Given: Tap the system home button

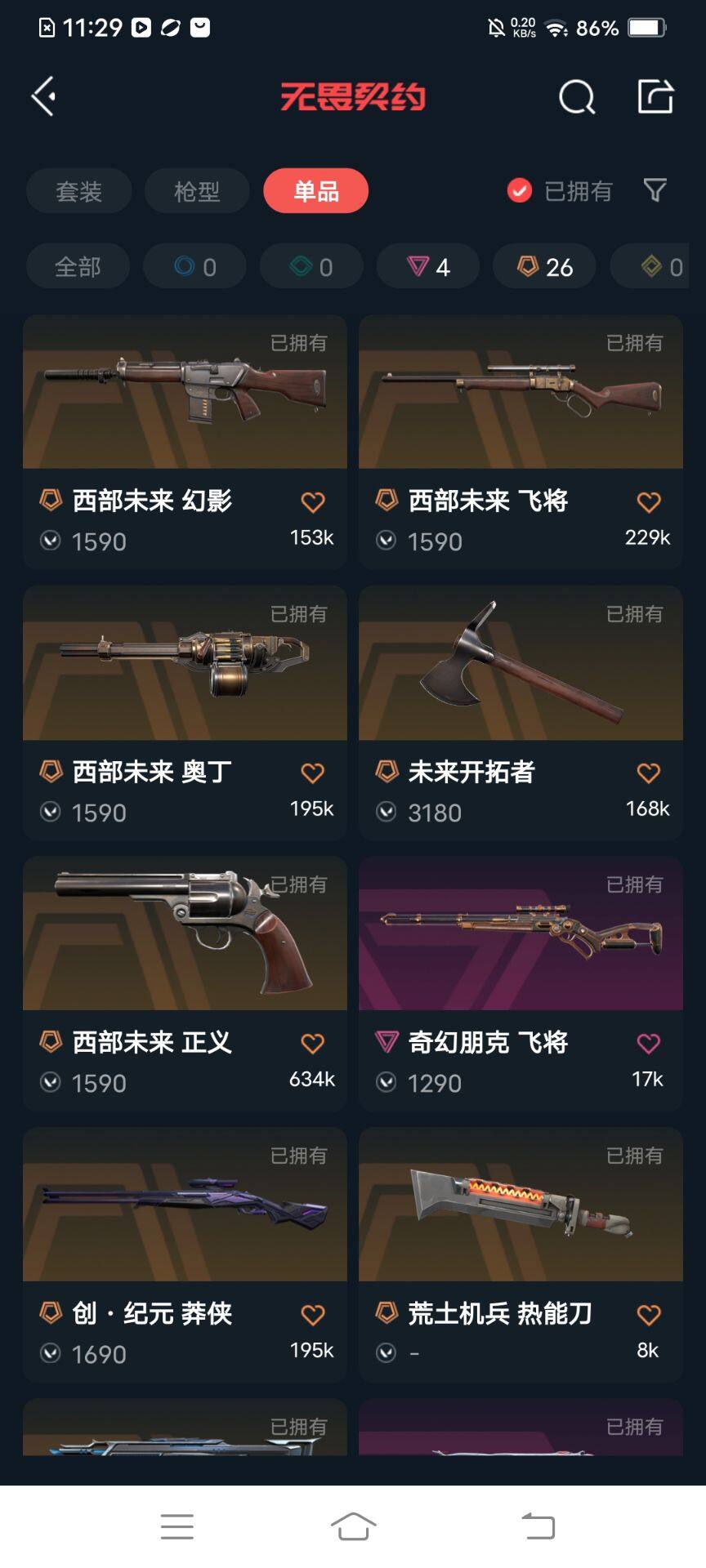Looking at the screenshot, I should point(353,1526).
